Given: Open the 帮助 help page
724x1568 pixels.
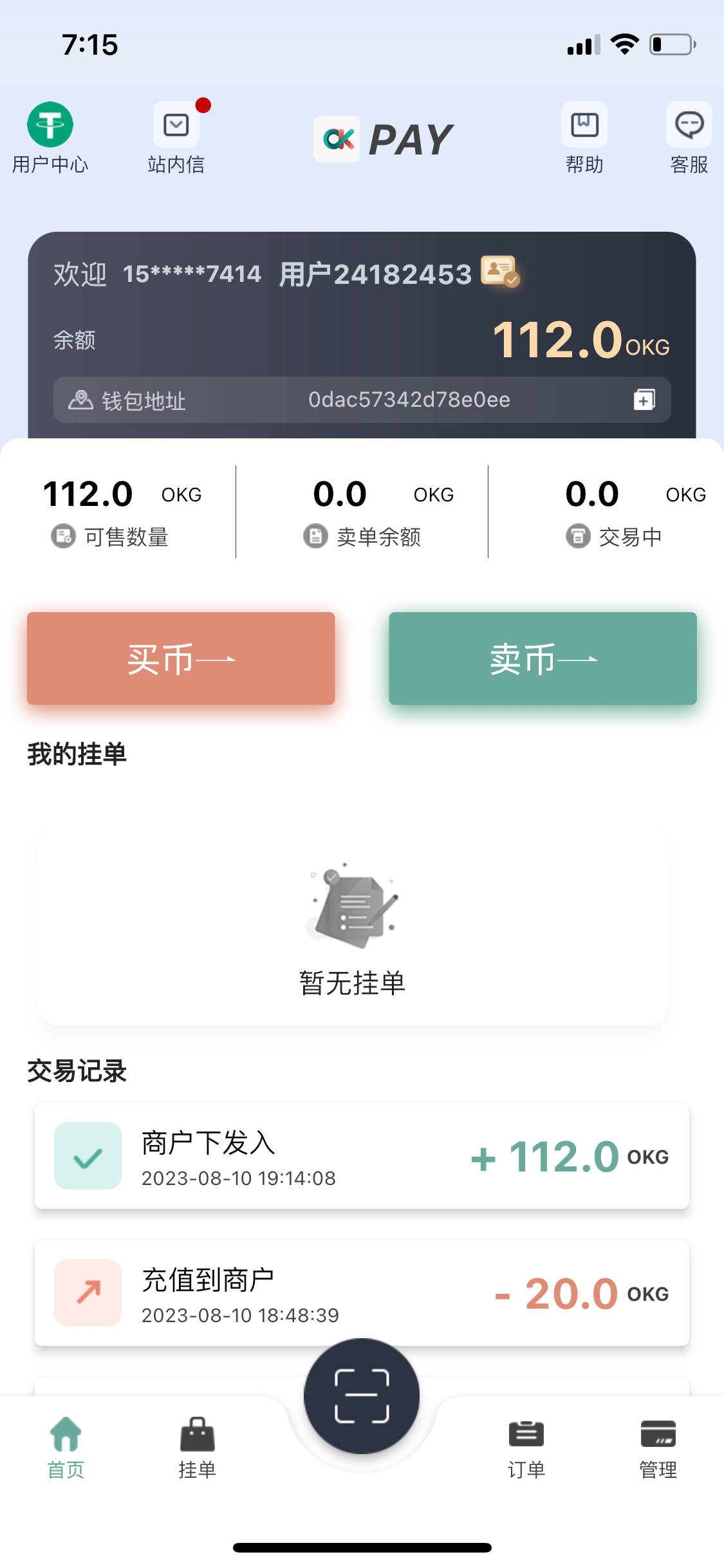Looking at the screenshot, I should click(x=584, y=138).
